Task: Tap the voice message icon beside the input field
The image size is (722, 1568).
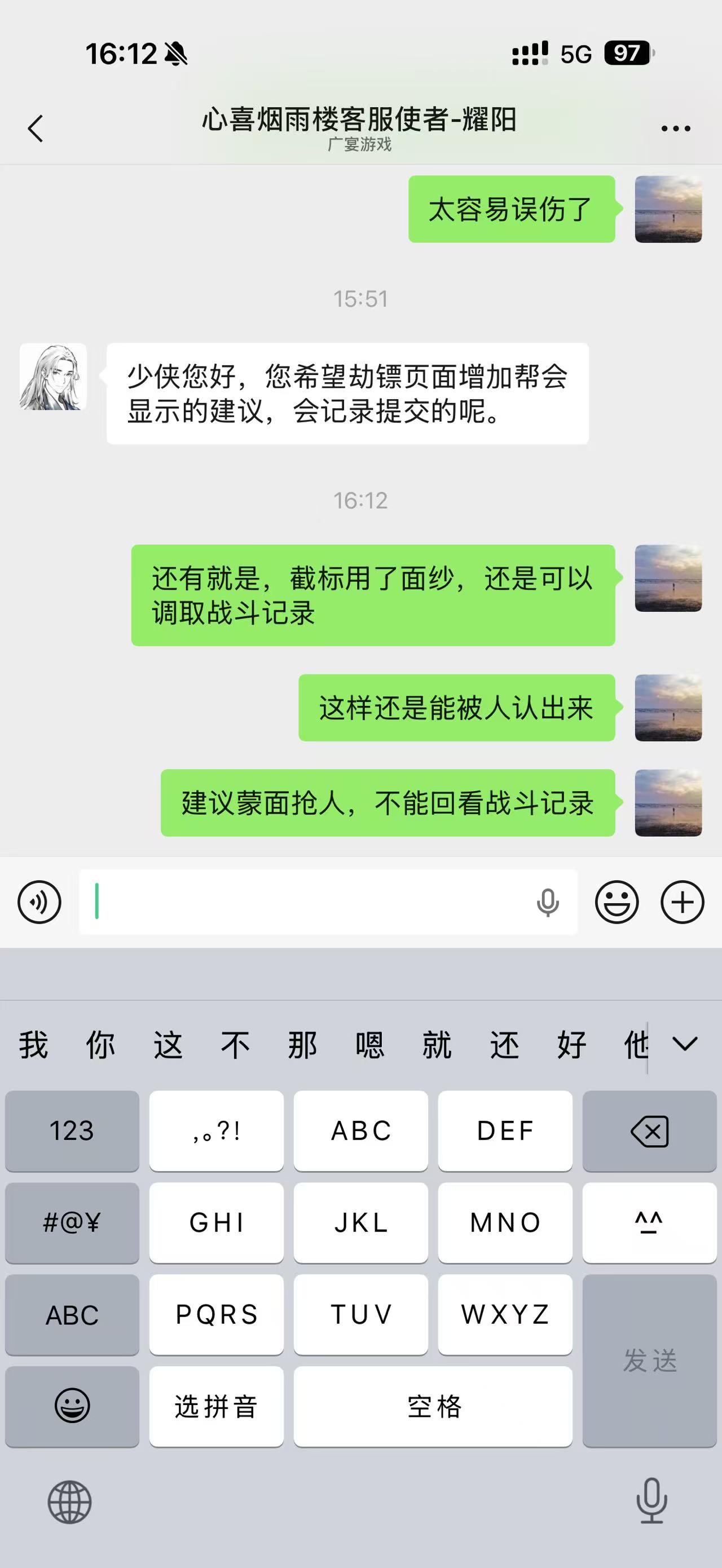Action: pyautogui.click(x=39, y=902)
